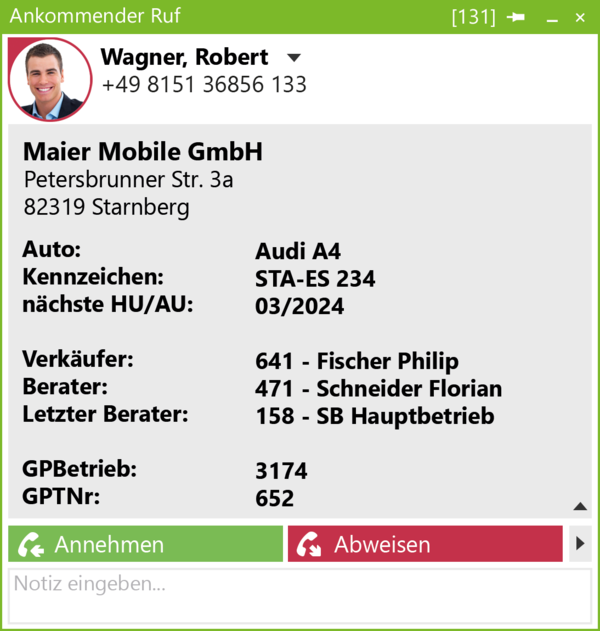
Task: Close the Ankommender Ruf window
Action: coord(580,18)
